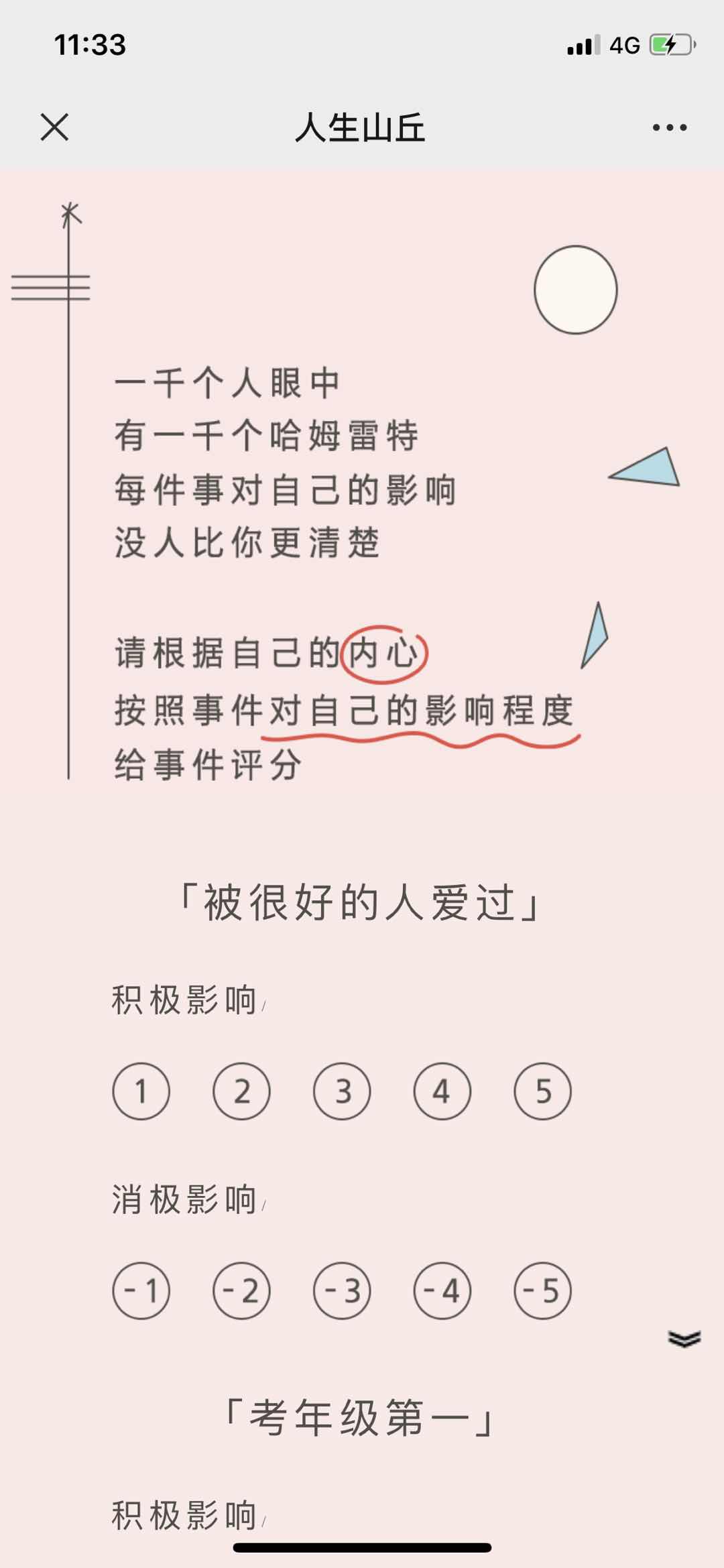
Task: Rate 被很好的人爱过 positive impact 1
Action: tap(141, 1091)
